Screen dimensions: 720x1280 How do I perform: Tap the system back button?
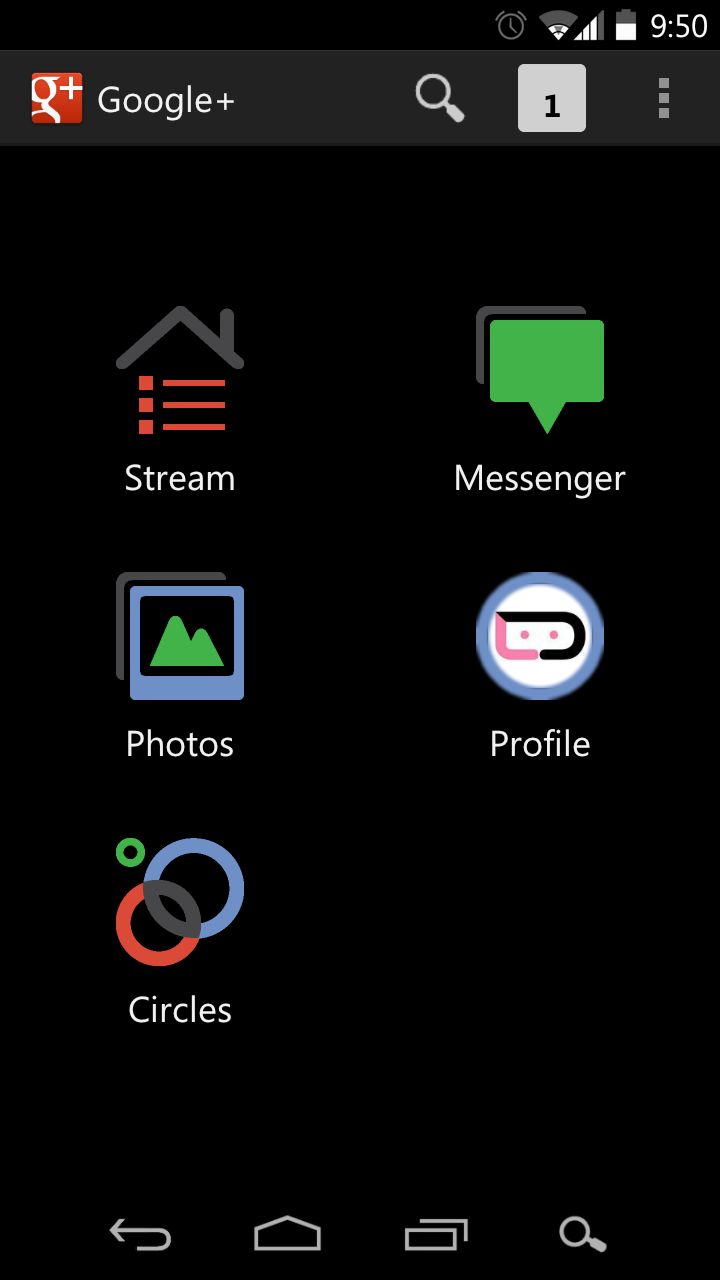[x=140, y=1235]
